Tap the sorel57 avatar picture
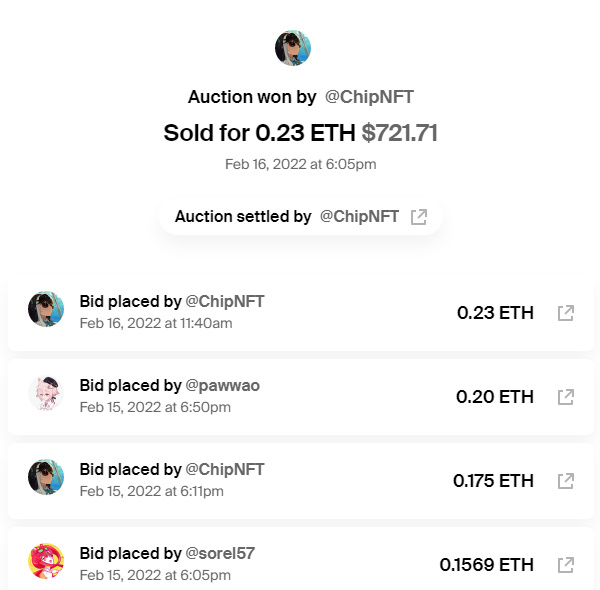The width and height of the screenshot is (600, 590). pos(46,561)
